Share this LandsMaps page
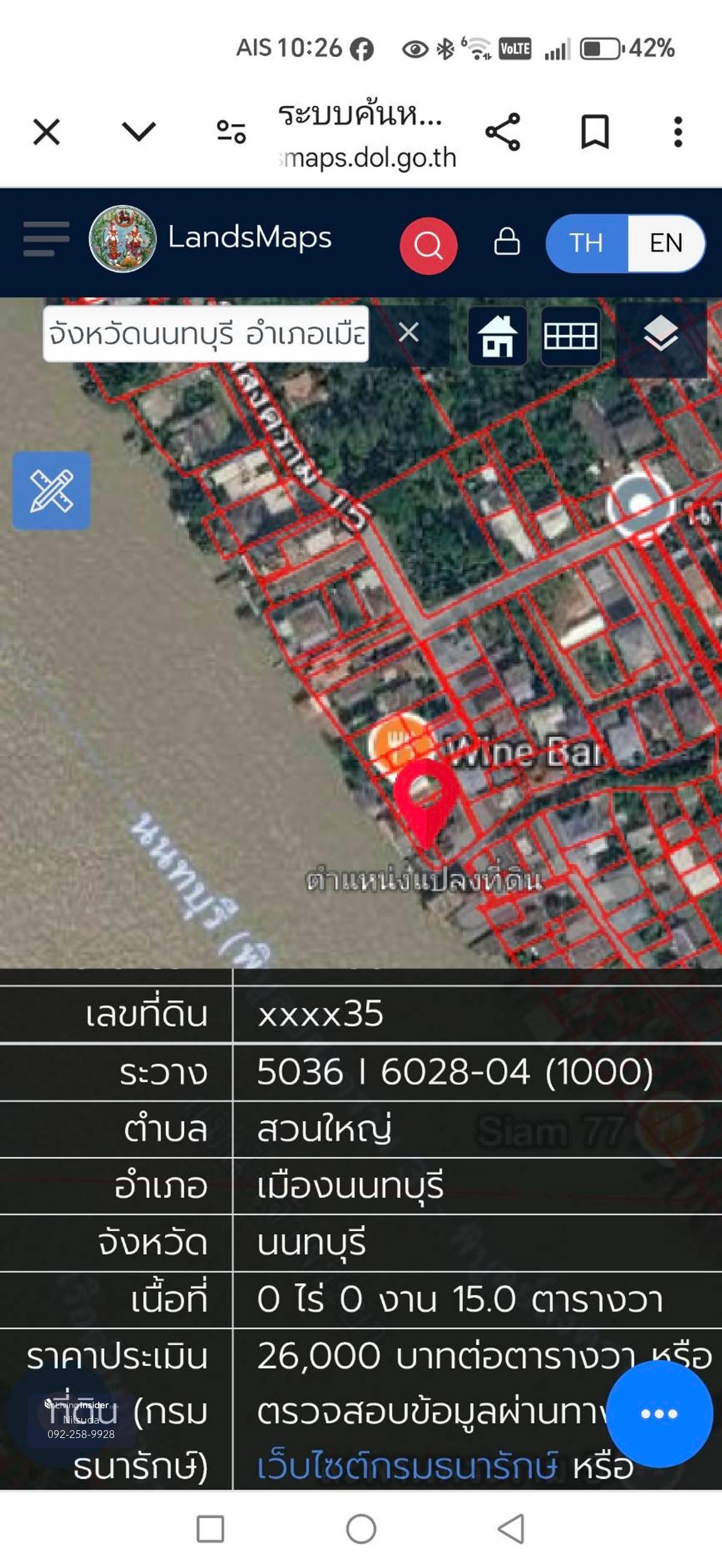The image size is (722, 1568). point(502,131)
